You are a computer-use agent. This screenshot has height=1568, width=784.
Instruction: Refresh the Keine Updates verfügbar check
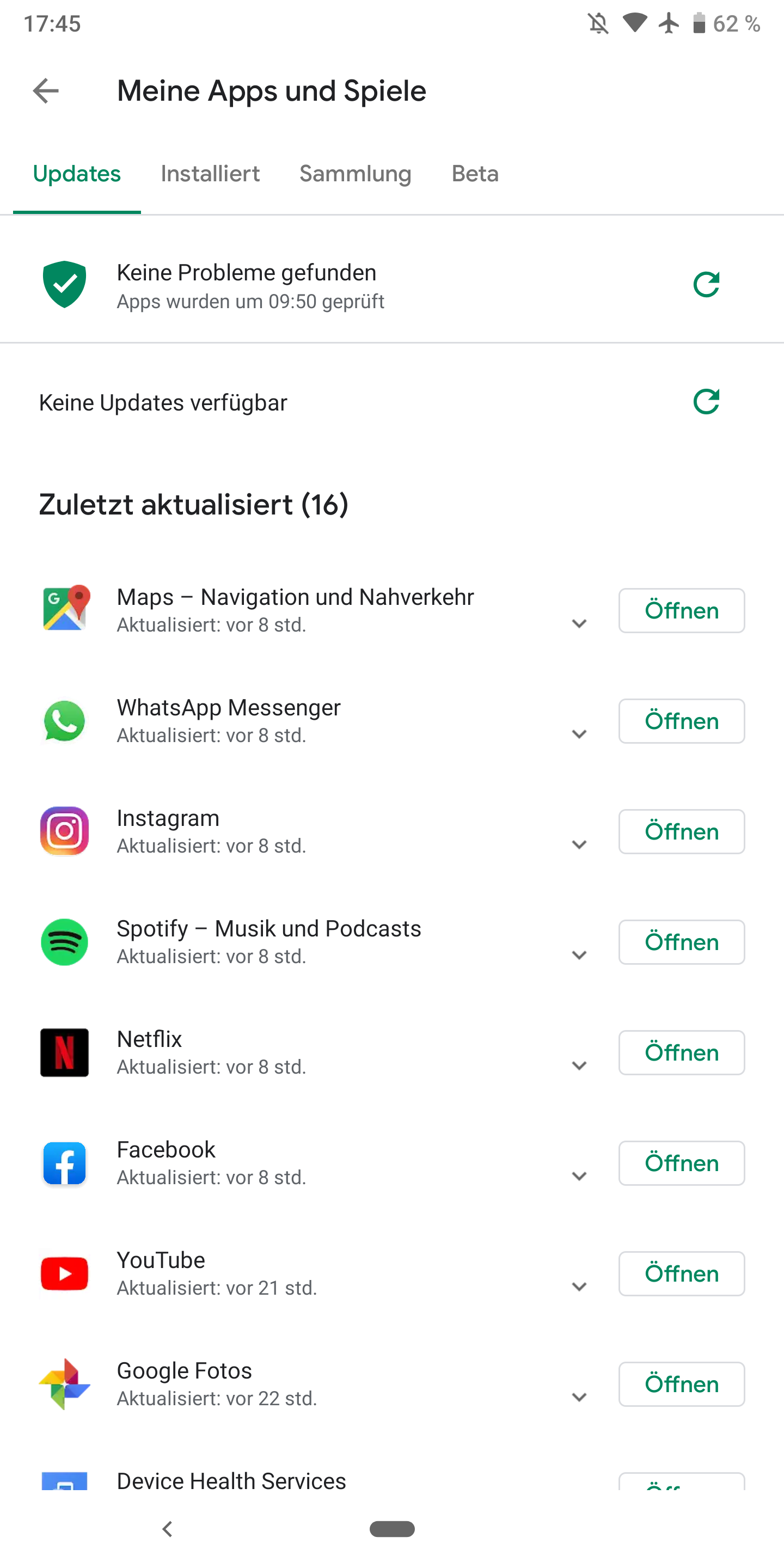click(706, 402)
